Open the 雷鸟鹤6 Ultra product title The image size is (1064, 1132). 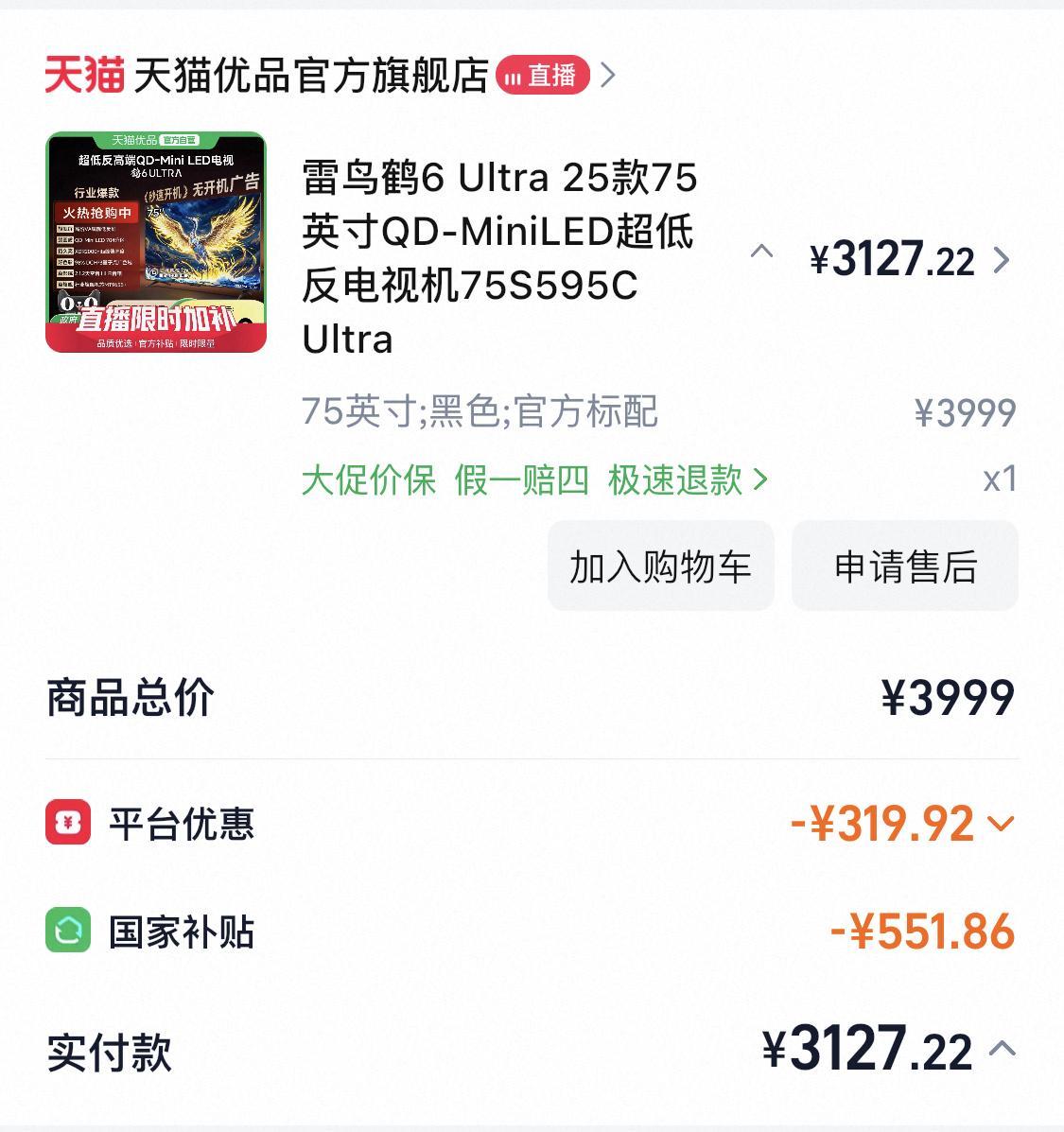coord(499,257)
